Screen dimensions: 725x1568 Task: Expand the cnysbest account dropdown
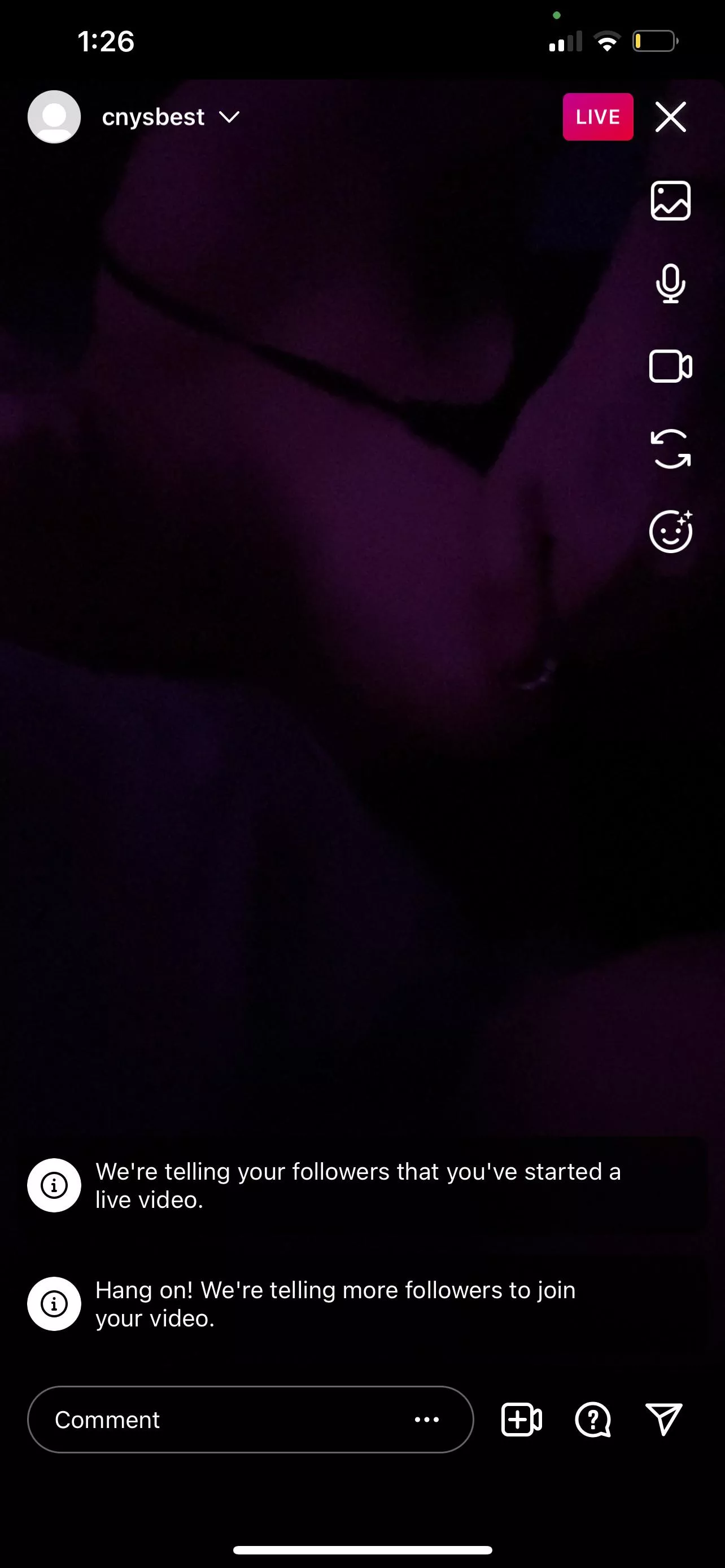click(229, 117)
